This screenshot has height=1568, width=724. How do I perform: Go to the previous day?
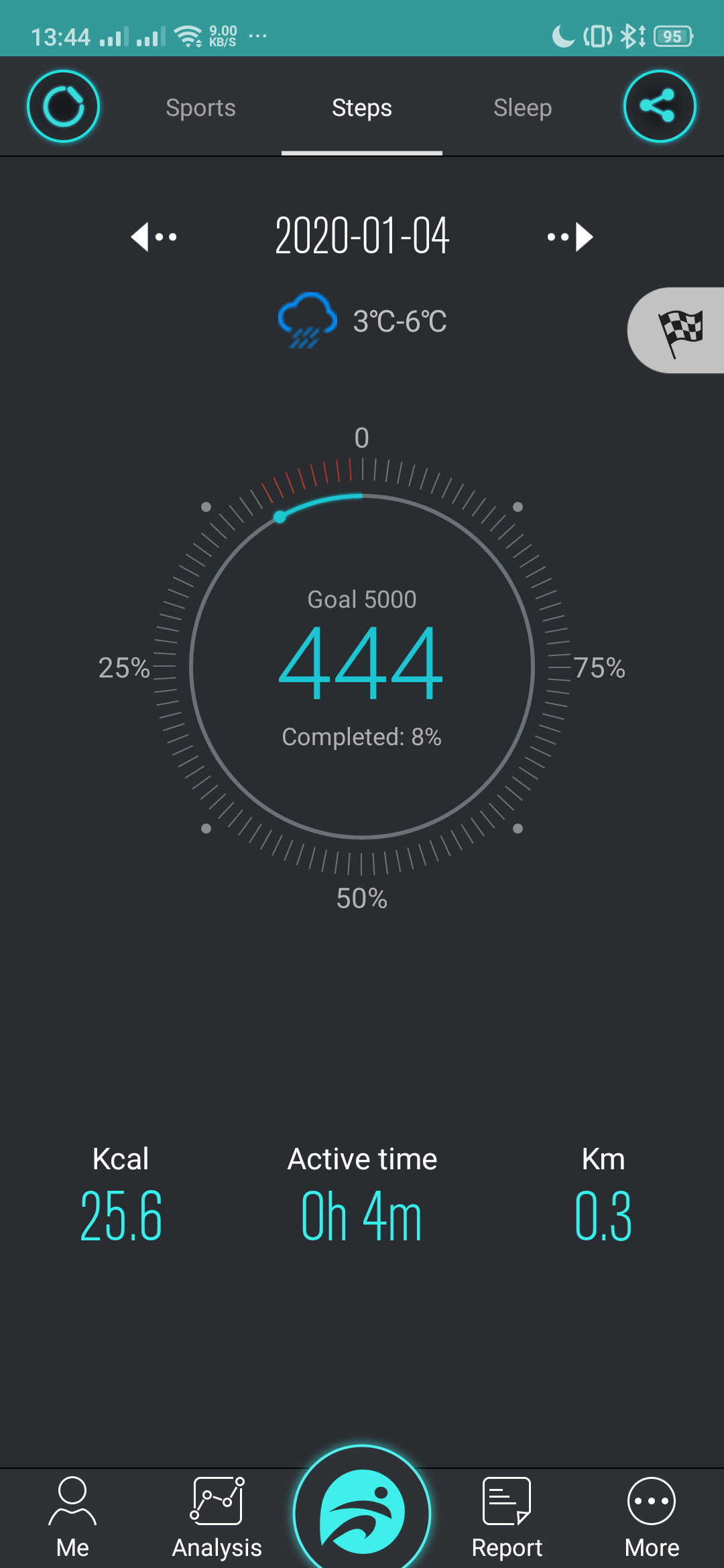tap(154, 237)
